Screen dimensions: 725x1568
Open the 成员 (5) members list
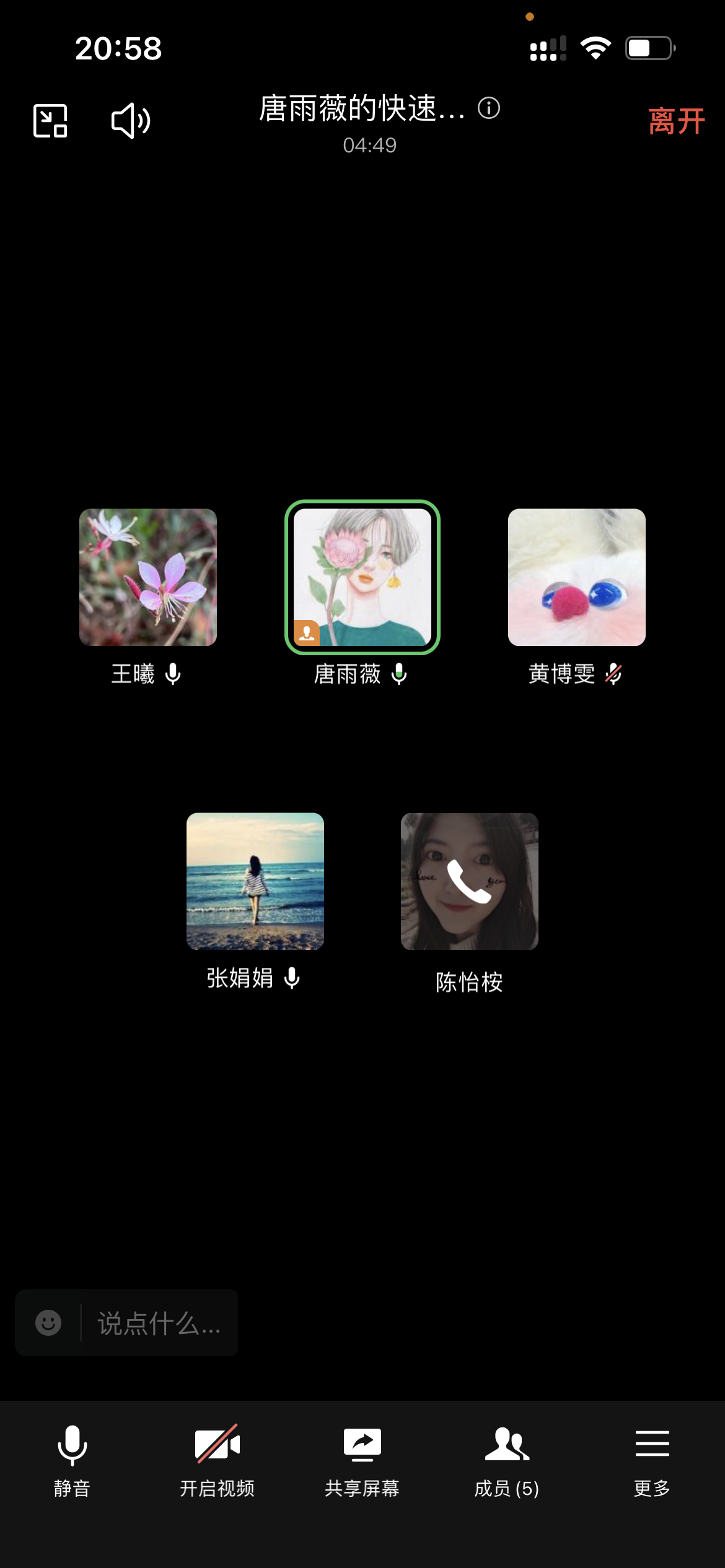tap(507, 1459)
